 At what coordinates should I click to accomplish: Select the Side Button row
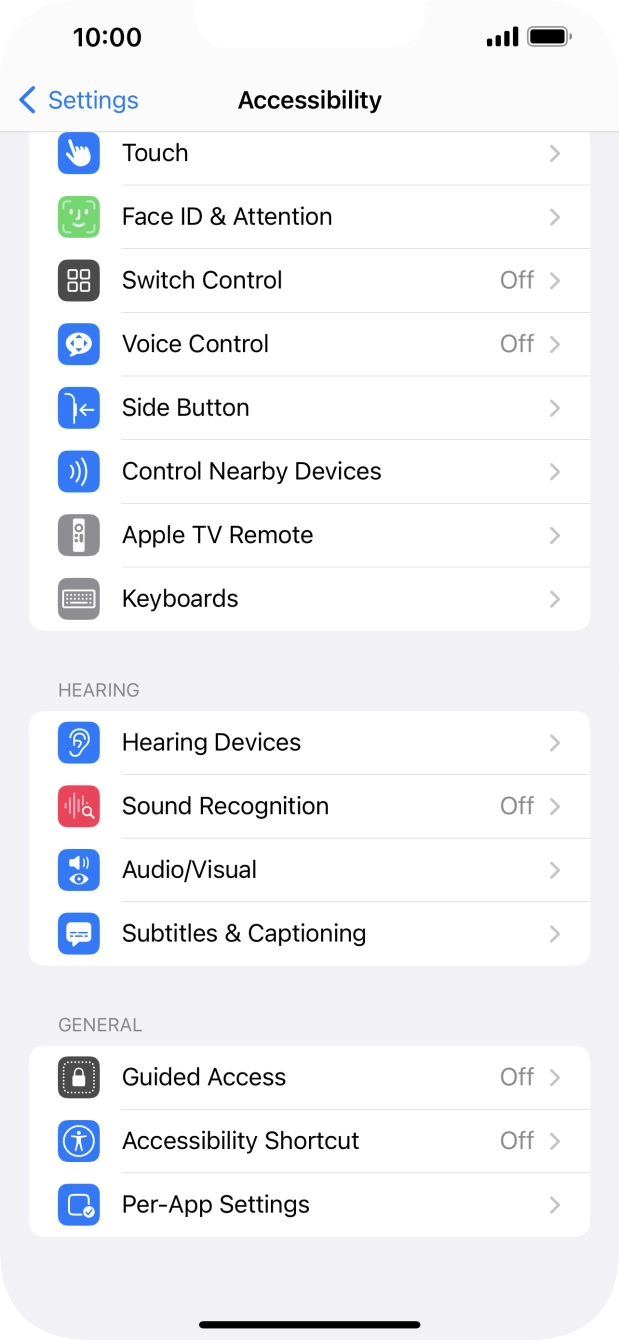pyautogui.click(x=309, y=408)
